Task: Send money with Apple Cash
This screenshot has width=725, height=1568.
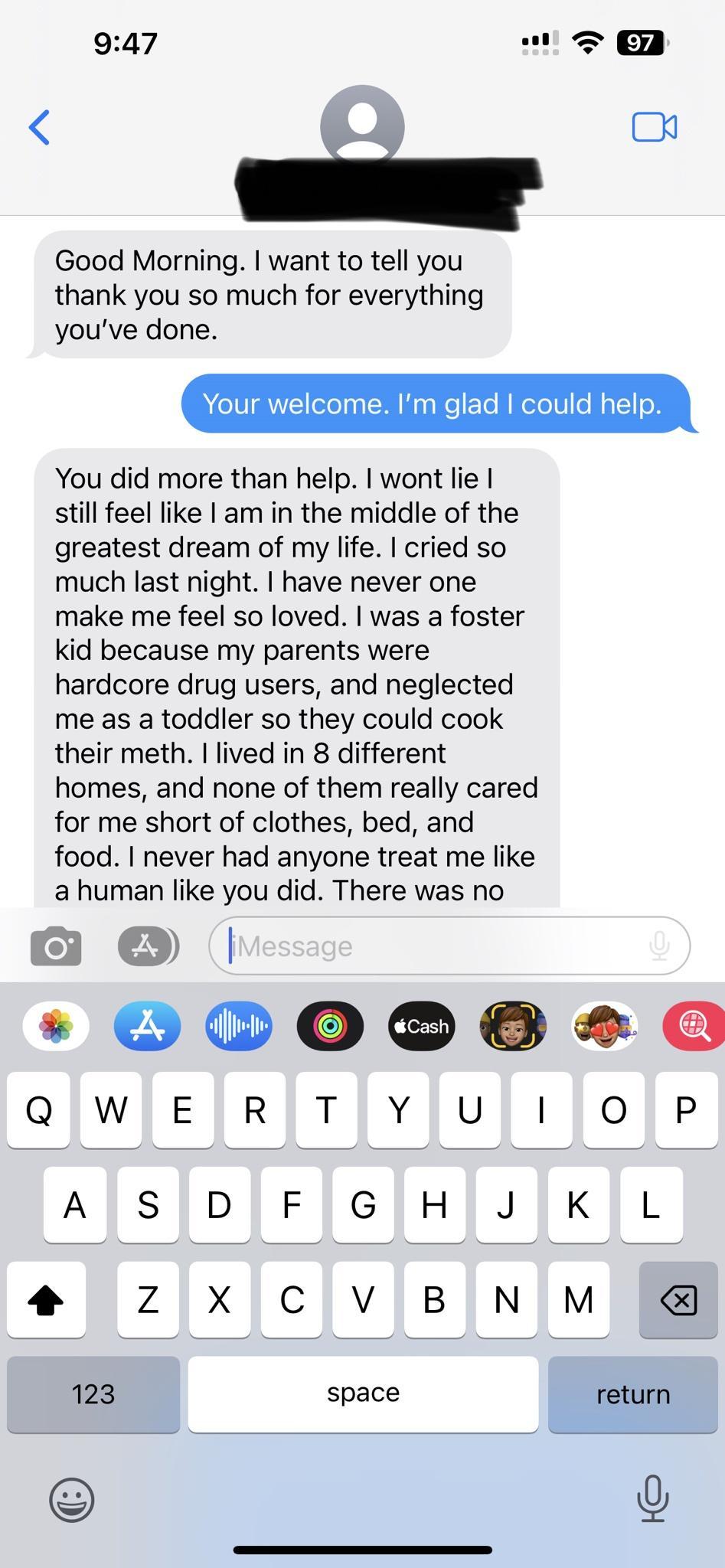Action: 421,1026
